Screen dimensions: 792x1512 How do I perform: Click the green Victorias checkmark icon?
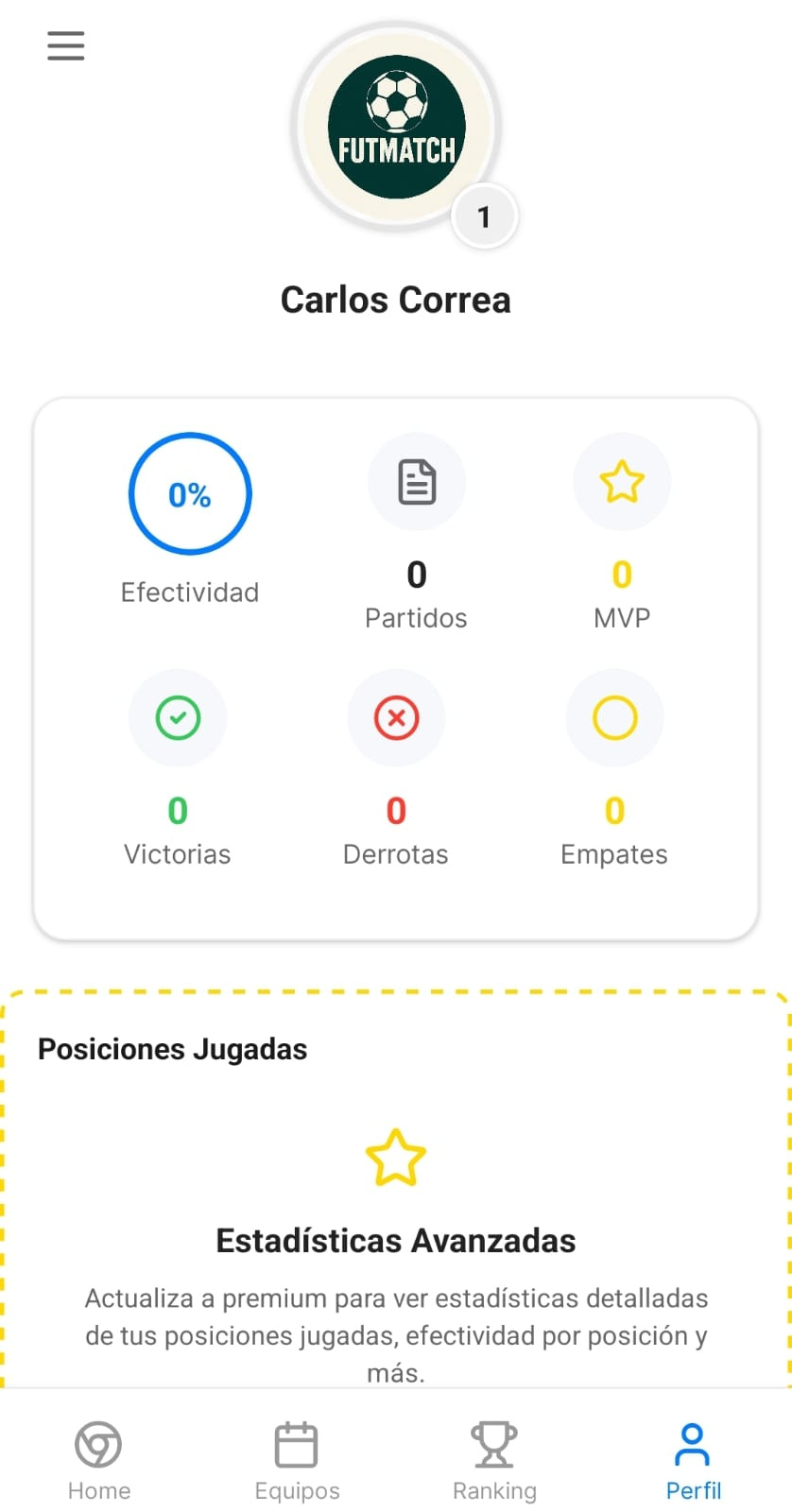pos(178,718)
